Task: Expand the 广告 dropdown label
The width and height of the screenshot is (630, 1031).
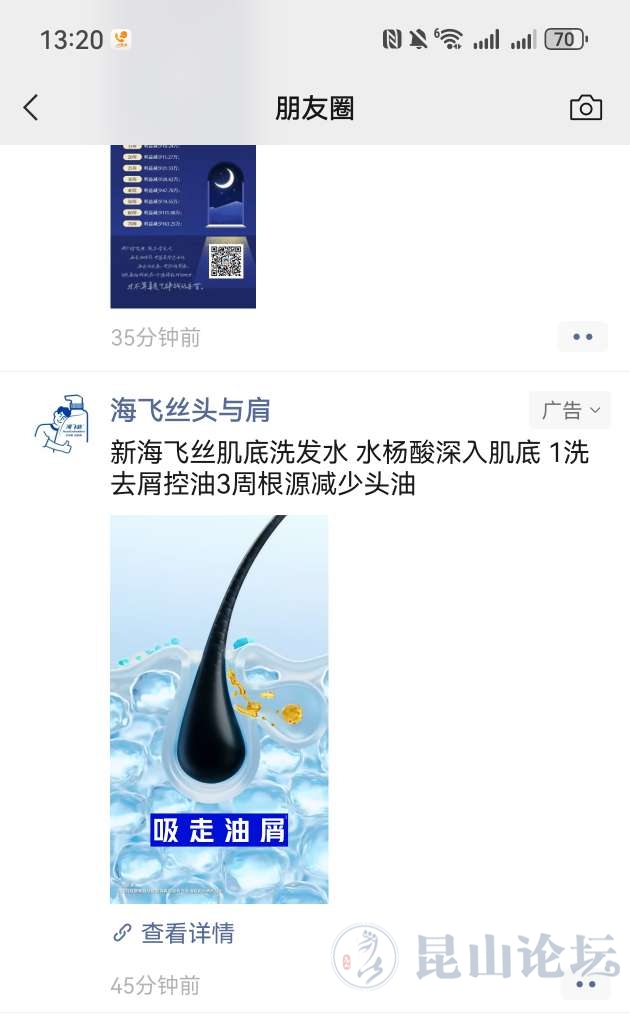Action: 570,410
